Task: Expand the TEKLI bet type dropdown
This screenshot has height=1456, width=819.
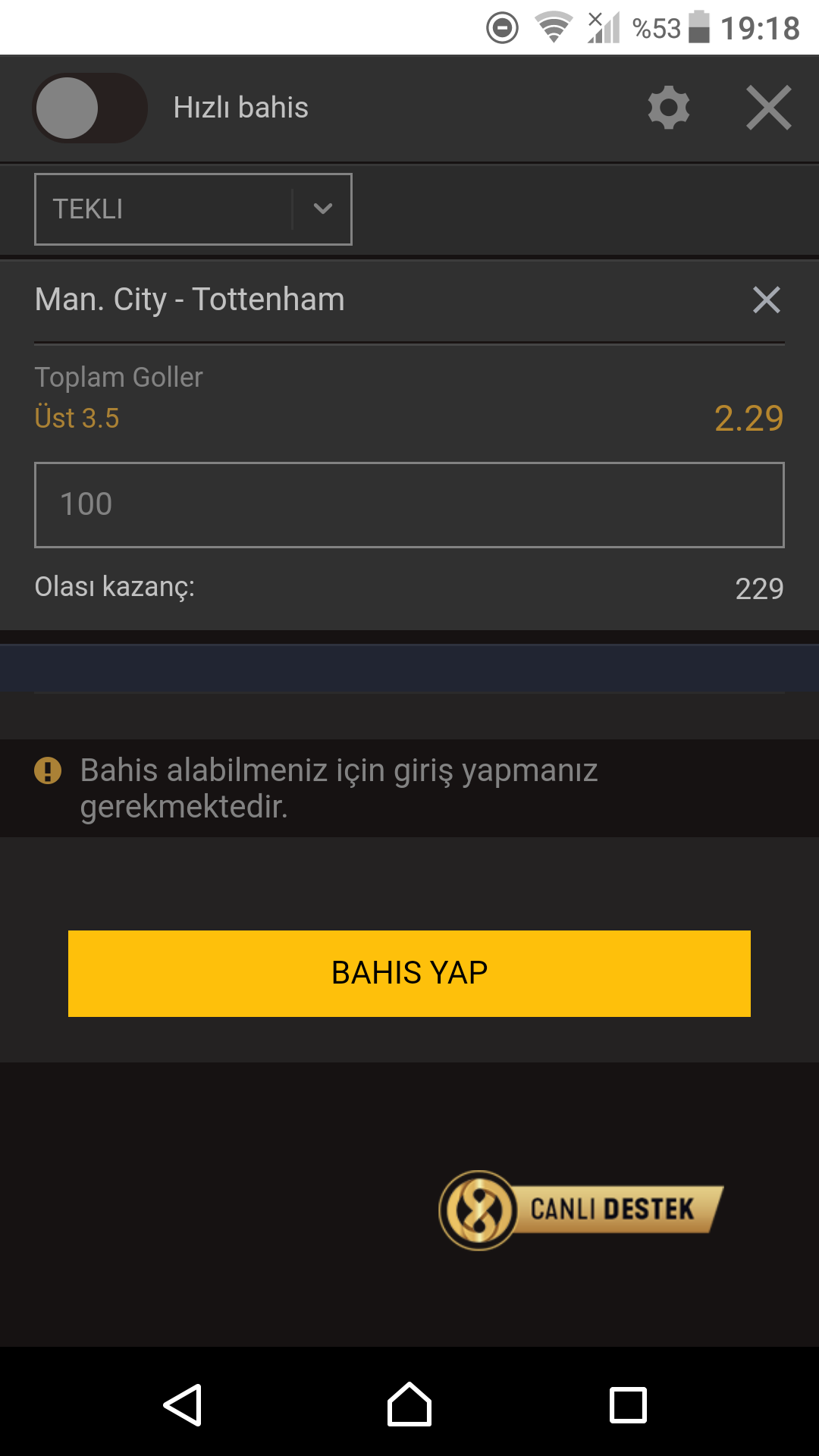Action: pos(193,209)
